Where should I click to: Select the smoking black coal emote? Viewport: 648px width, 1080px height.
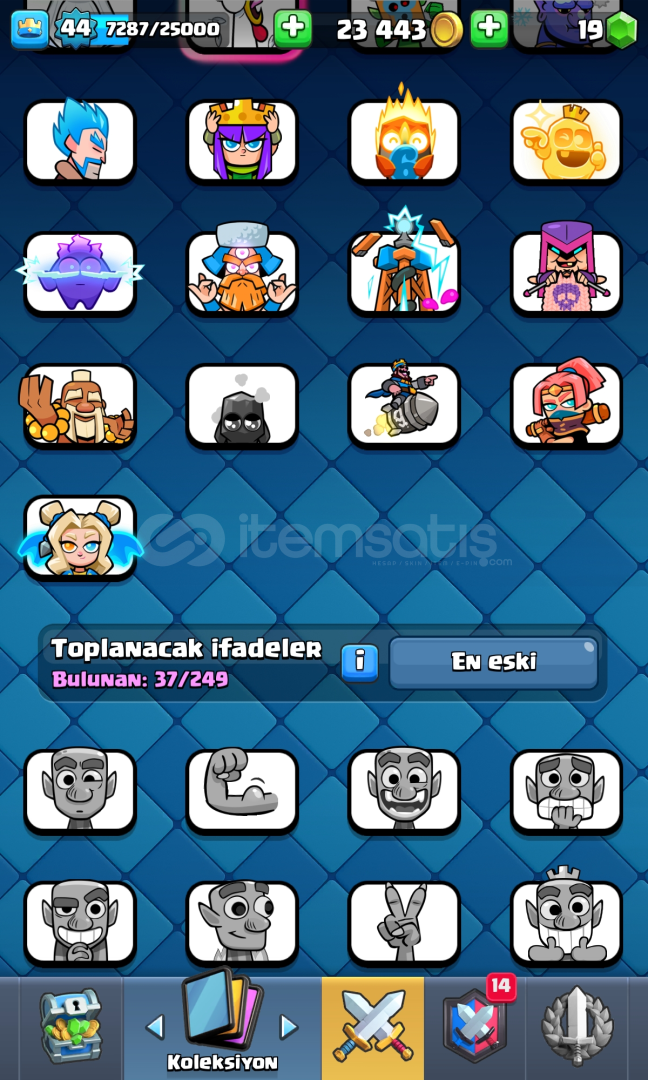(x=242, y=406)
